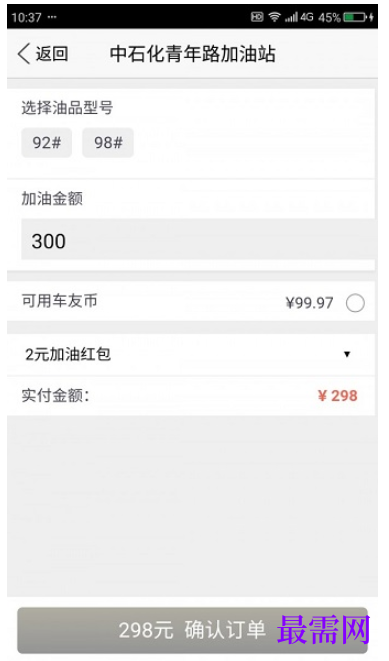Expand the 2元加油红包 dropdown
The height and width of the screenshot is (661, 389).
click(191, 355)
